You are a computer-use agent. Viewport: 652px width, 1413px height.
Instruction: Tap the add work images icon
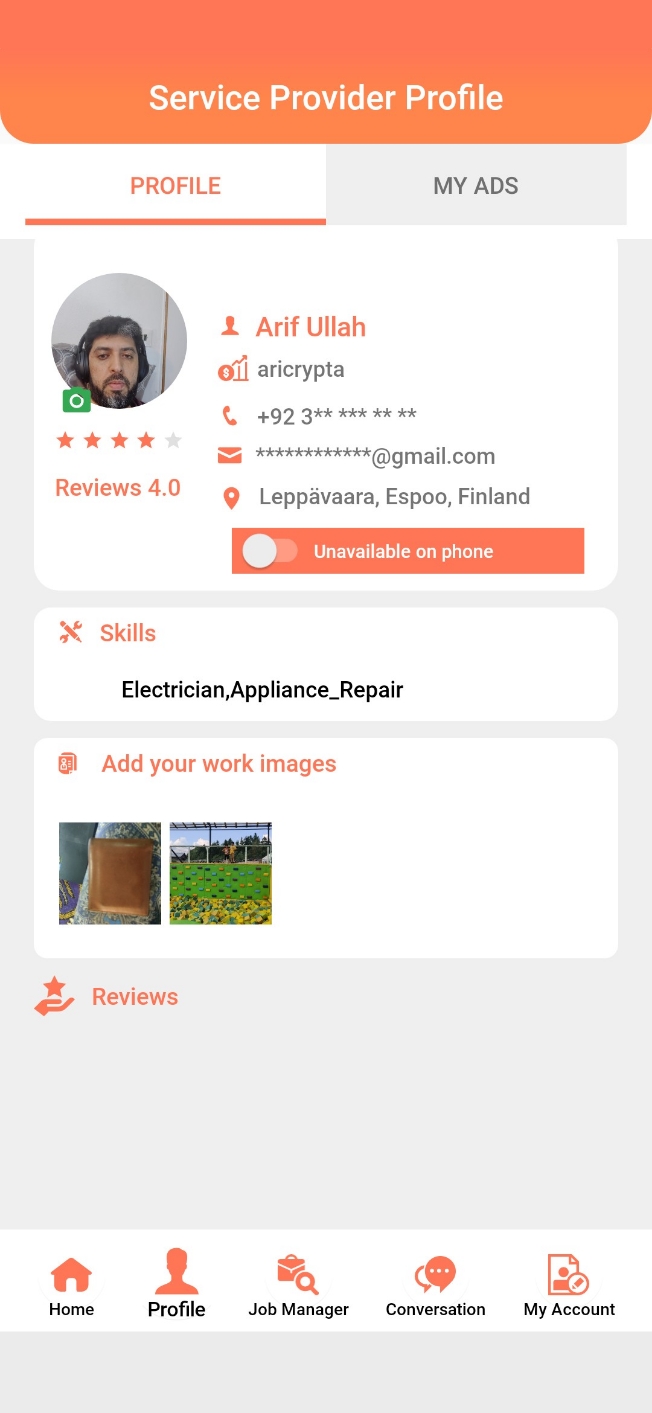68,764
